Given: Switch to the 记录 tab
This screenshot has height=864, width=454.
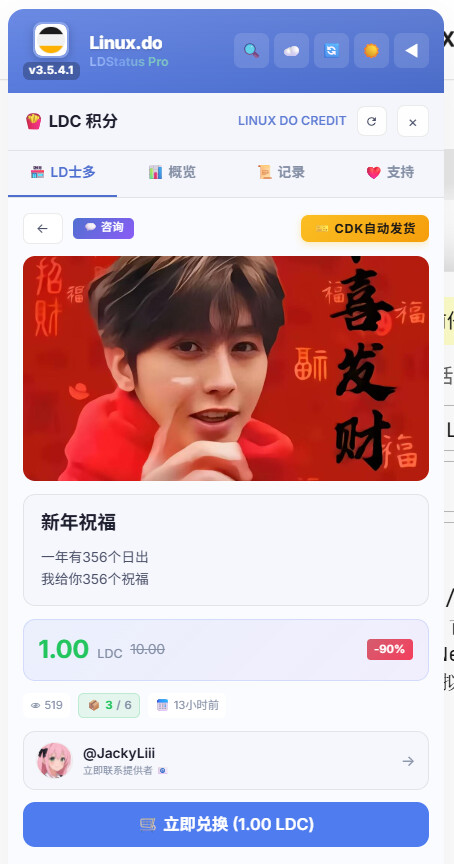Looking at the screenshot, I should click(x=281, y=172).
